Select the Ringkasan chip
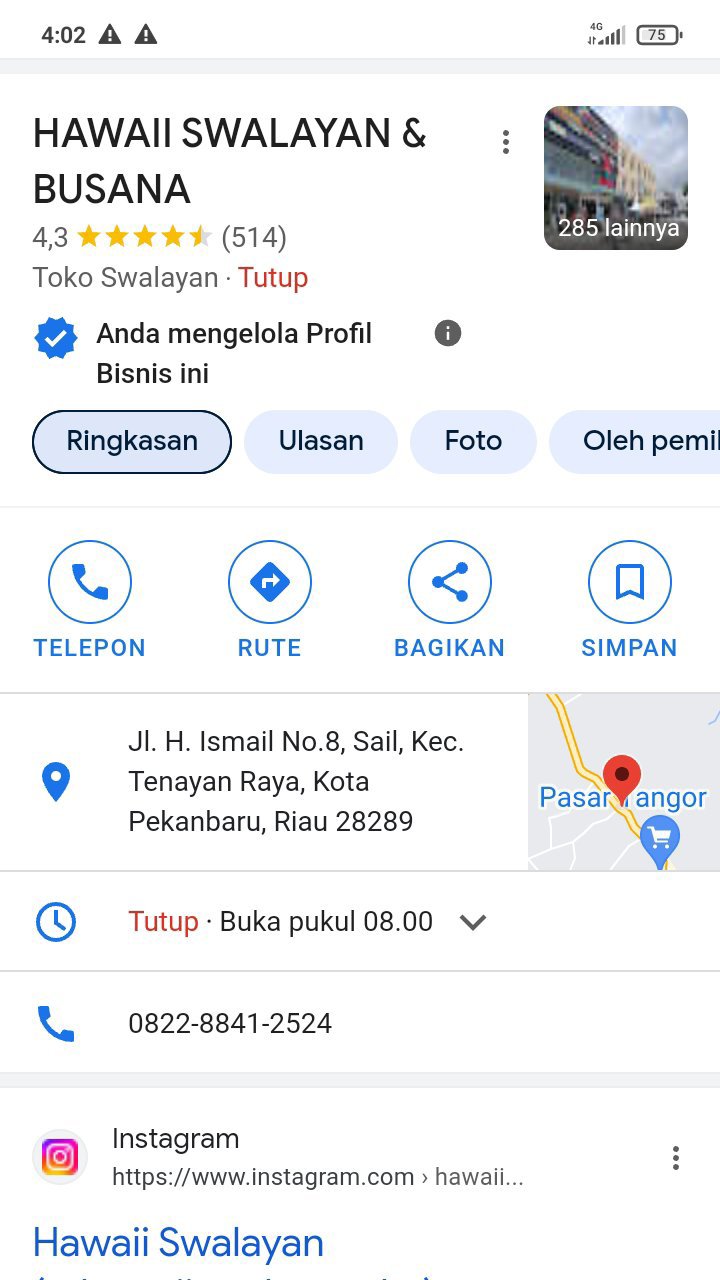Screen dimensions: 720x1280 132,441
